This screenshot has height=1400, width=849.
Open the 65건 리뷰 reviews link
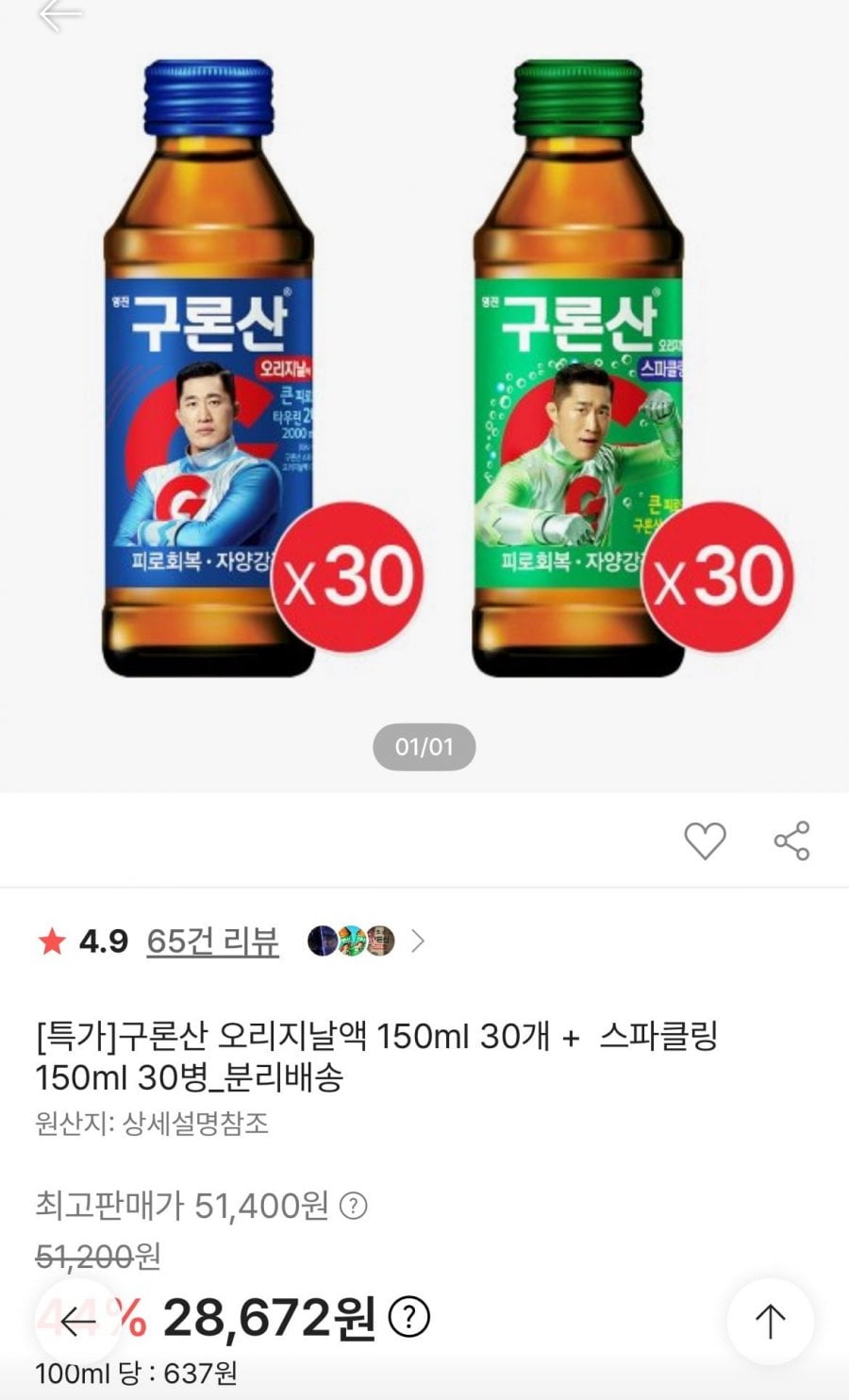click(x=212, y=941)
